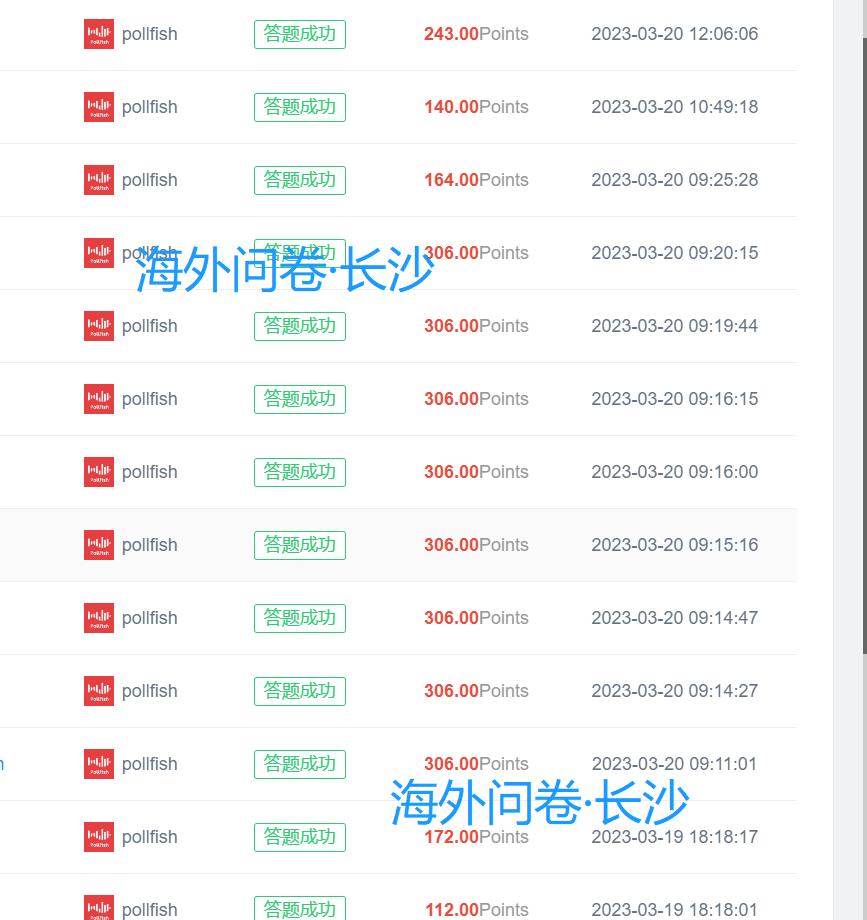Click the red 306.00 points value near 09:16:00
The width and height of the screenshot is (867, 920).
point(451,471)
